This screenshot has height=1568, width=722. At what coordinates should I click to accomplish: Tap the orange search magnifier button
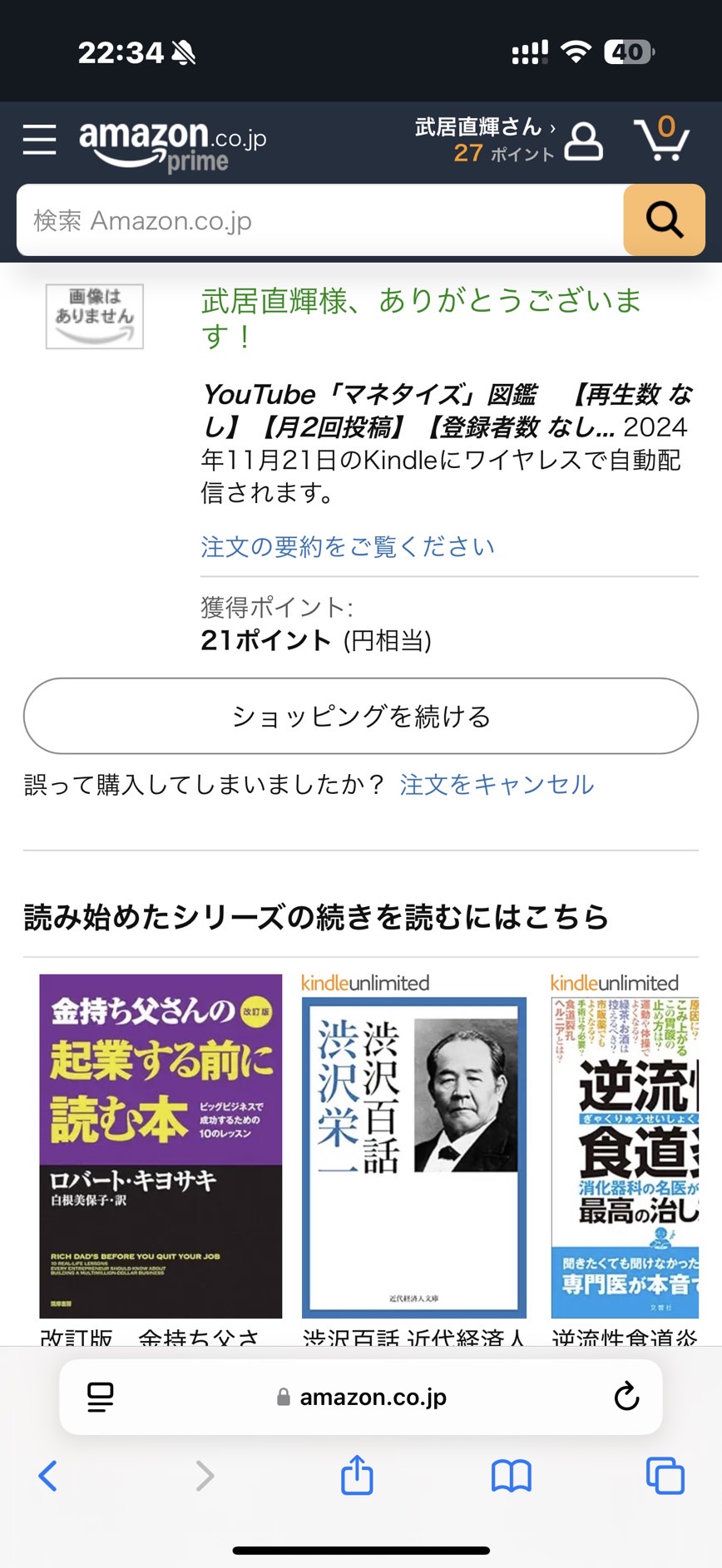[x=665, y=220]
